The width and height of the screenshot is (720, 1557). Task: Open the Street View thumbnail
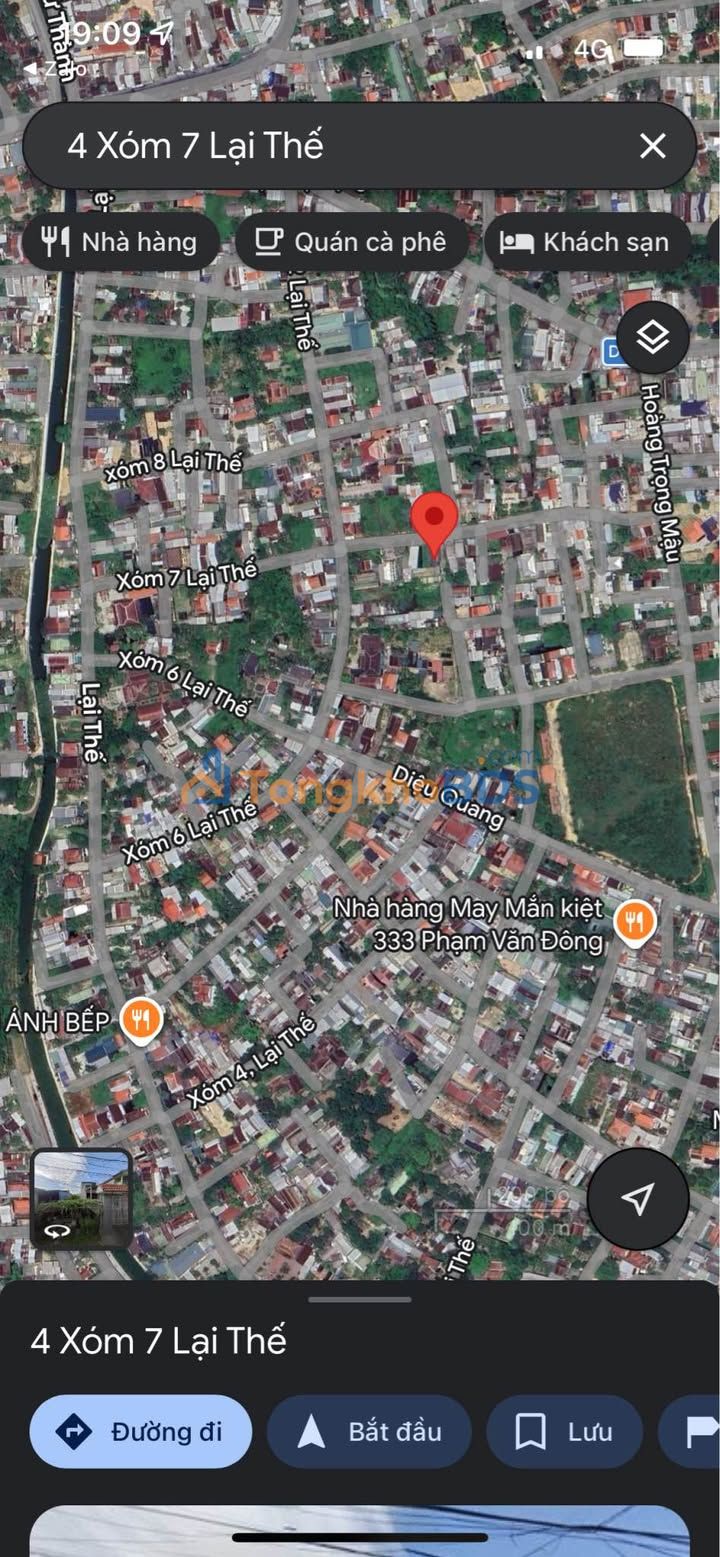[81, 1199]
